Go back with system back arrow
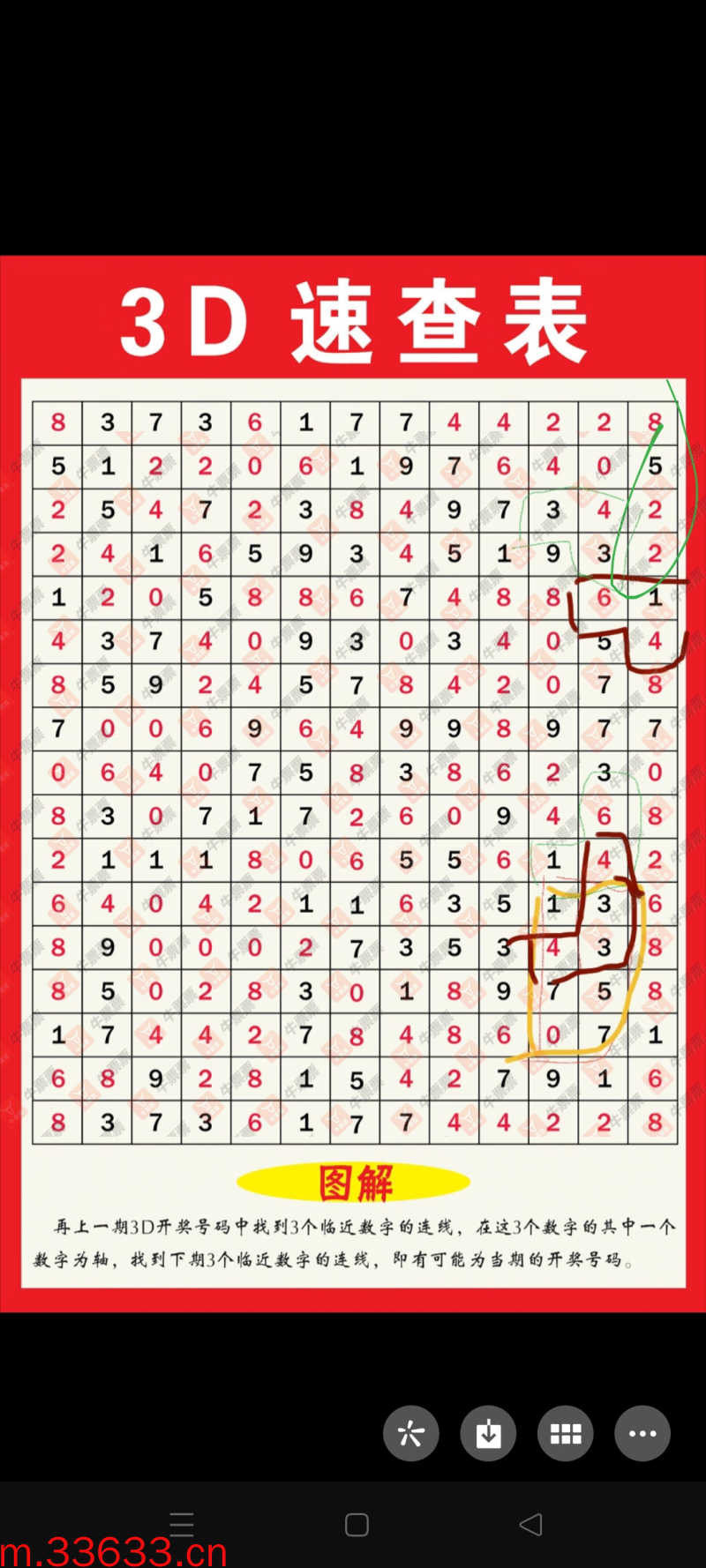The image size is (706, 1568). coord(530,1525)
